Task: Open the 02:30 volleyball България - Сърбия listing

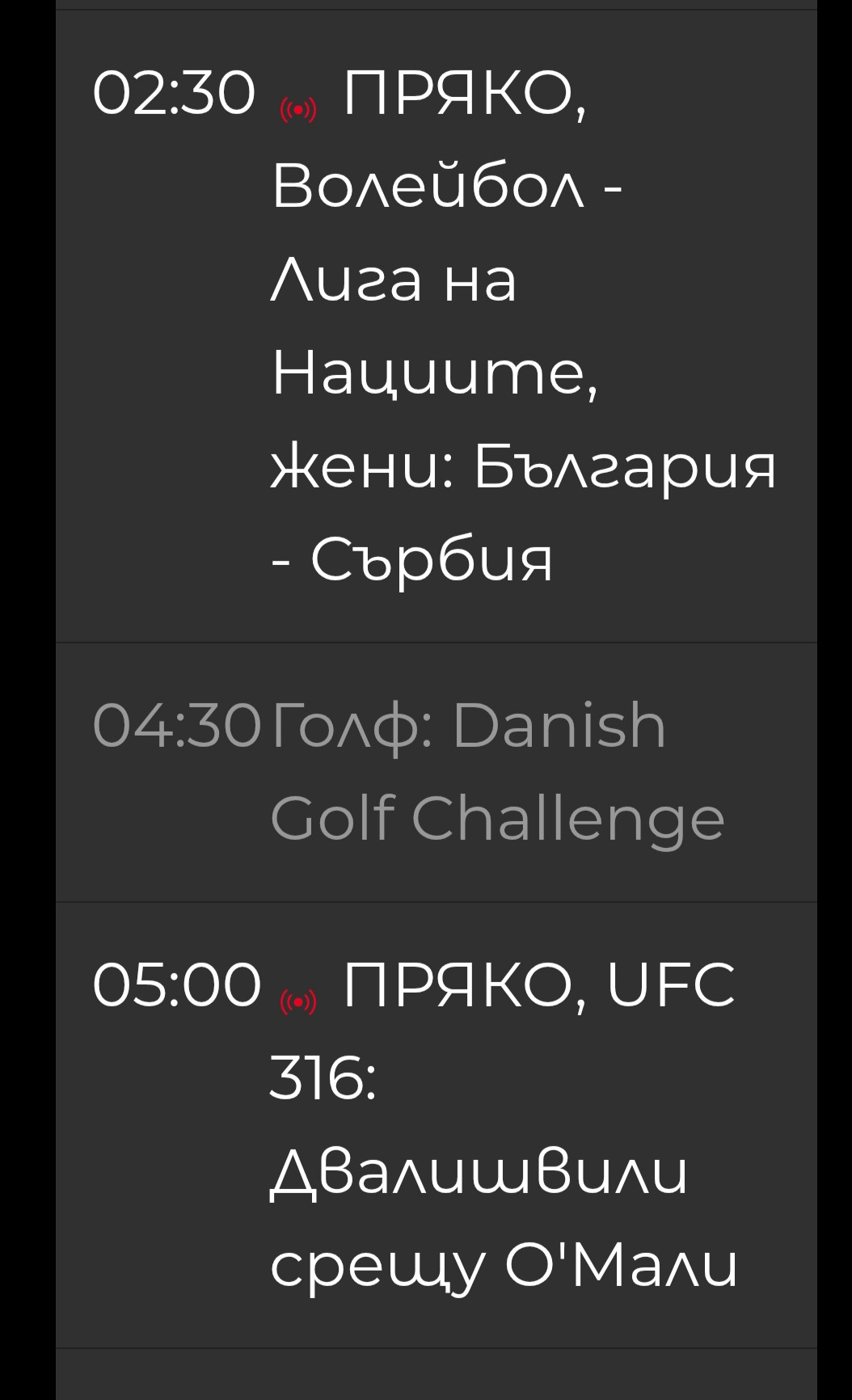Action: point(437,326)
